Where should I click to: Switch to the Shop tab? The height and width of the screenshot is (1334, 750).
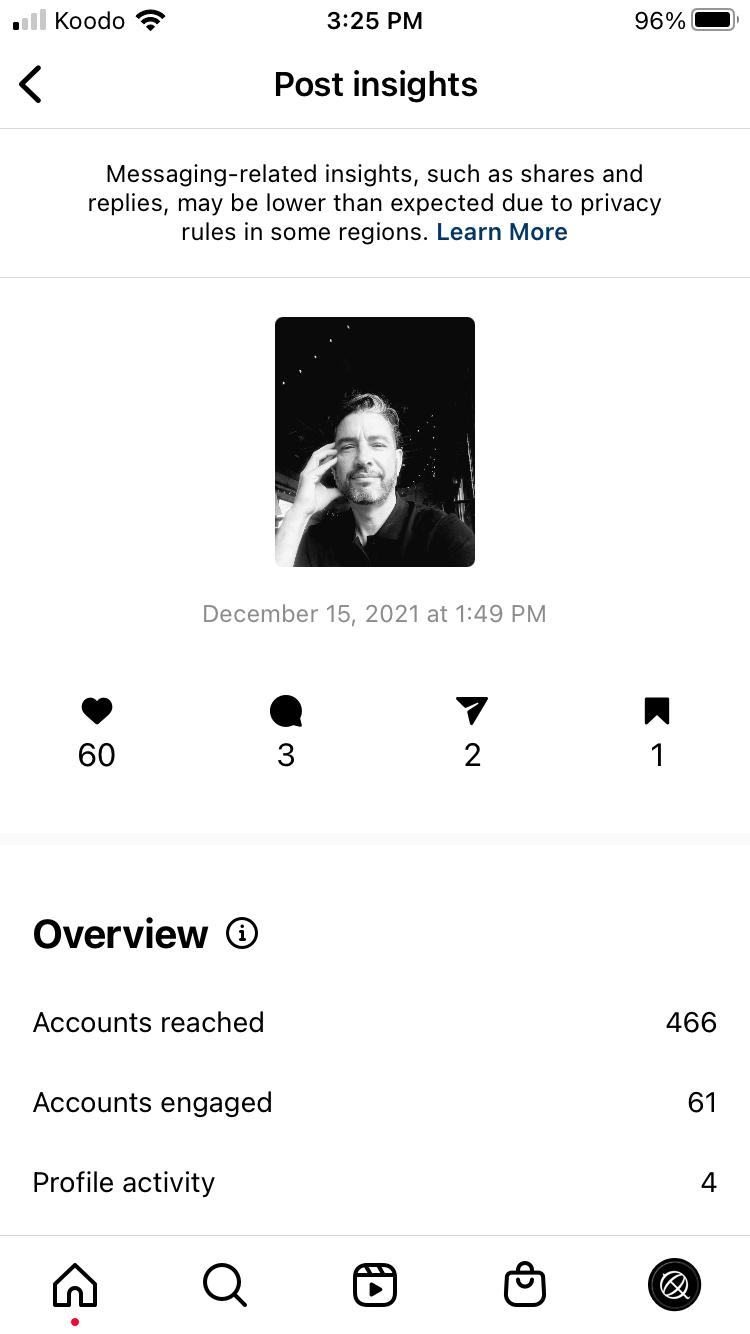(525, 1284)
